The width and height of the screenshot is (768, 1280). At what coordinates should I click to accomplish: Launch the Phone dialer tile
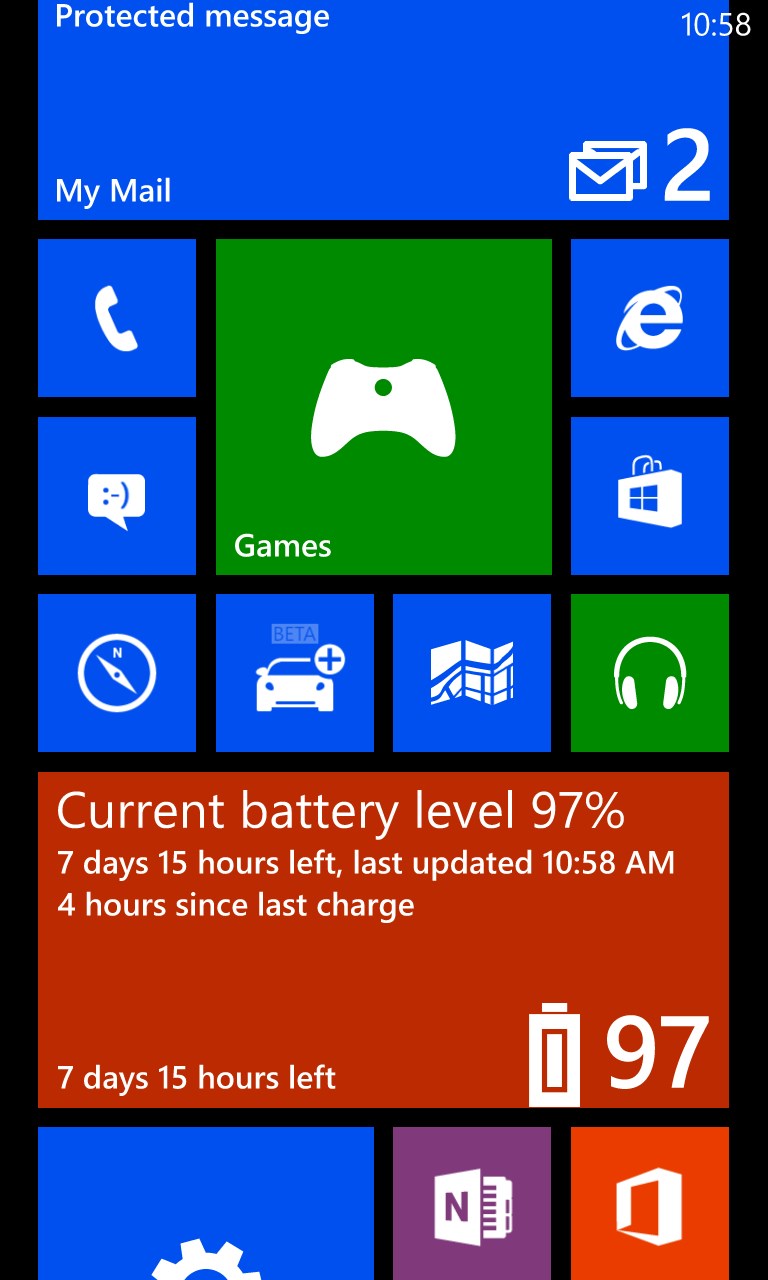[117, 318]
